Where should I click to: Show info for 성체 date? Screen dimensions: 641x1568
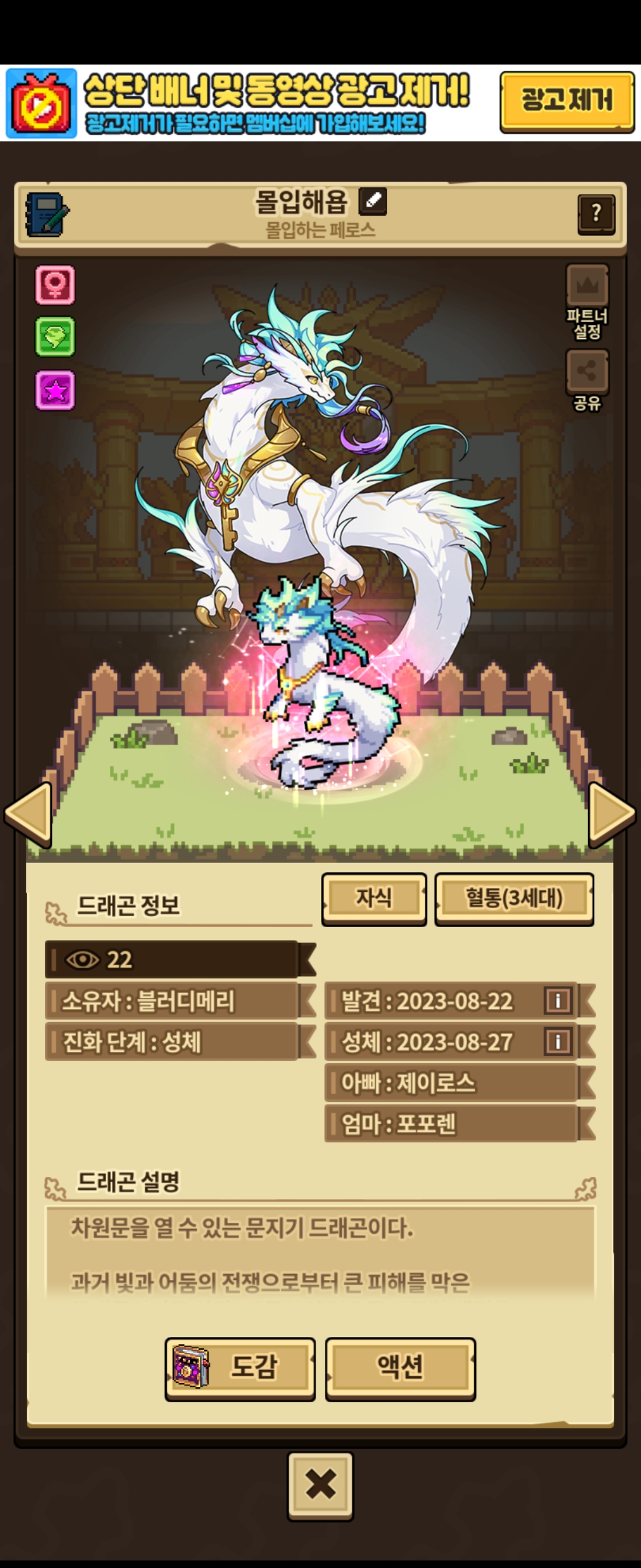point(558,1041)
